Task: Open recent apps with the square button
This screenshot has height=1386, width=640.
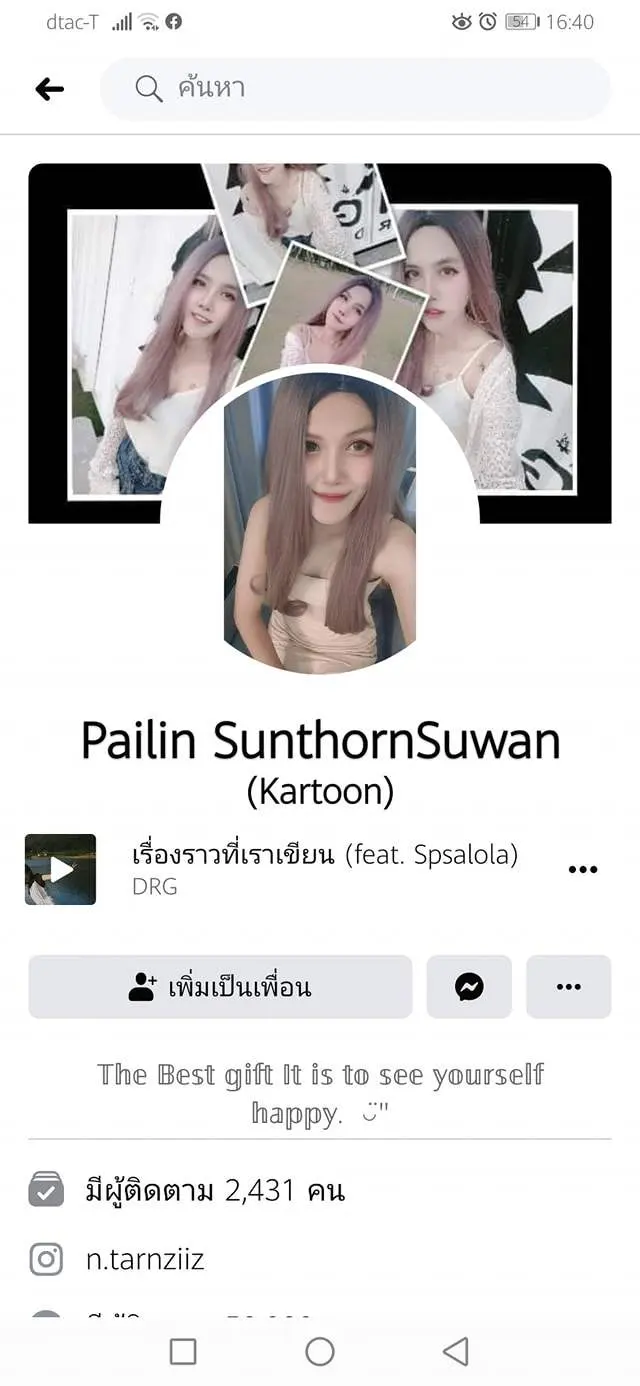Action: (183, 1352)
